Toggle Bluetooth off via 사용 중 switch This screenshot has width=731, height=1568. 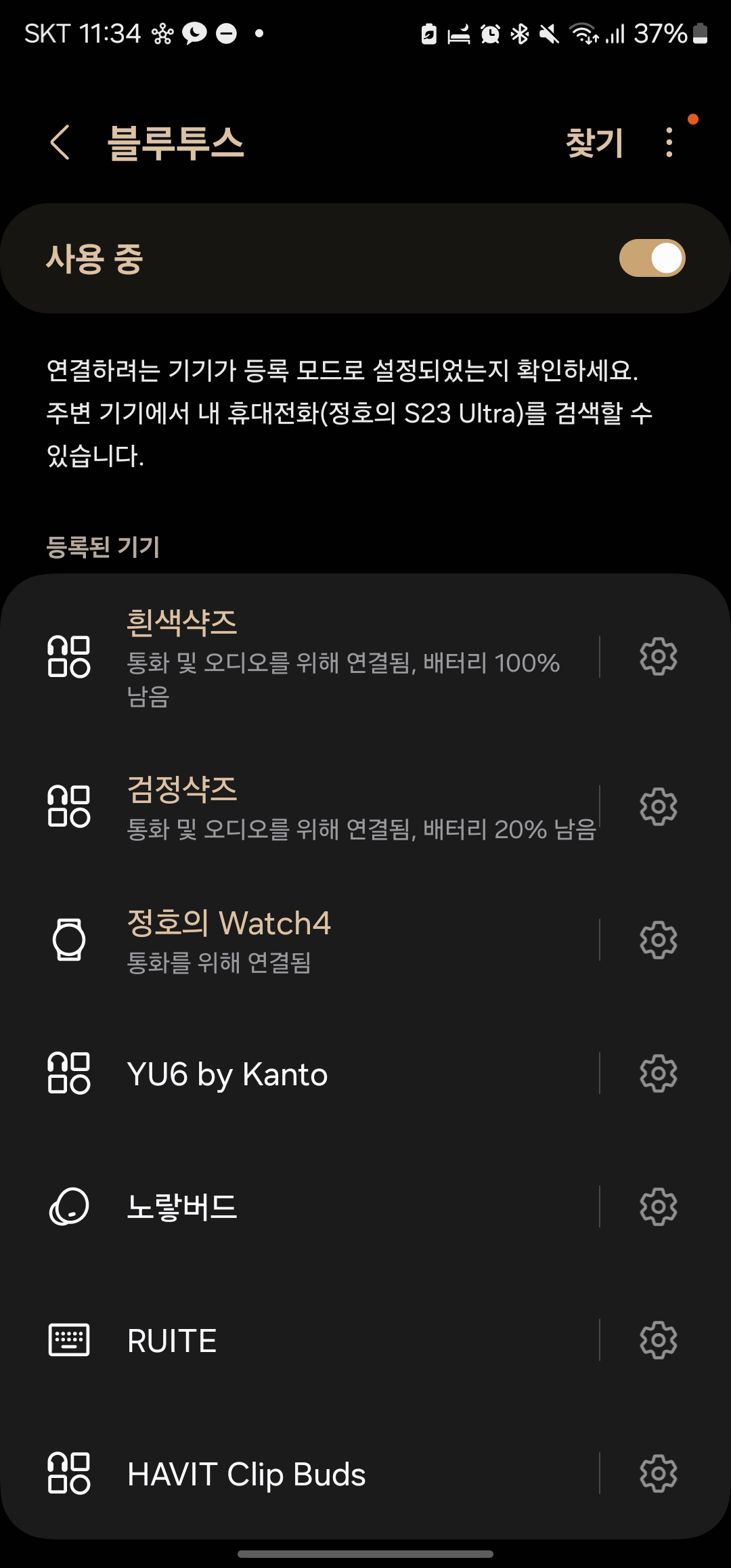(x=652, y=258)
